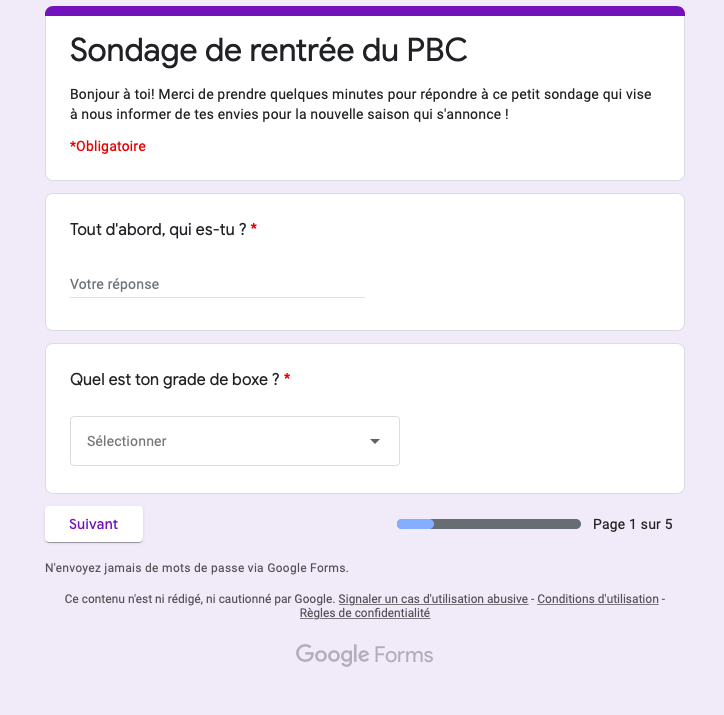This screenshot has height=715, width=724.
Task: Open 'Règles de confidentialité' link
Action: point(364,613)
